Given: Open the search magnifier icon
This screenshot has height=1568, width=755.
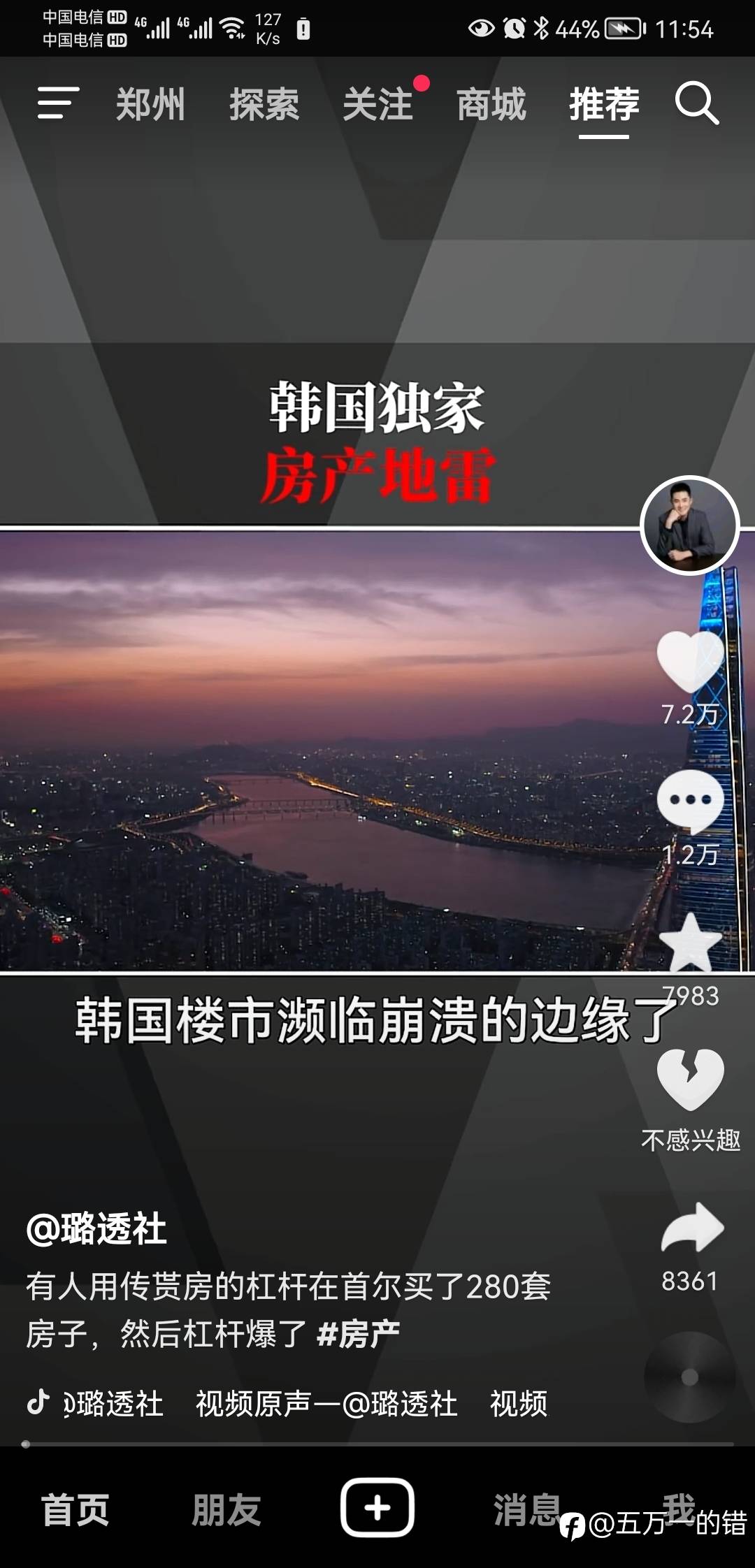Looking at the screenshot, I should 696,104.
